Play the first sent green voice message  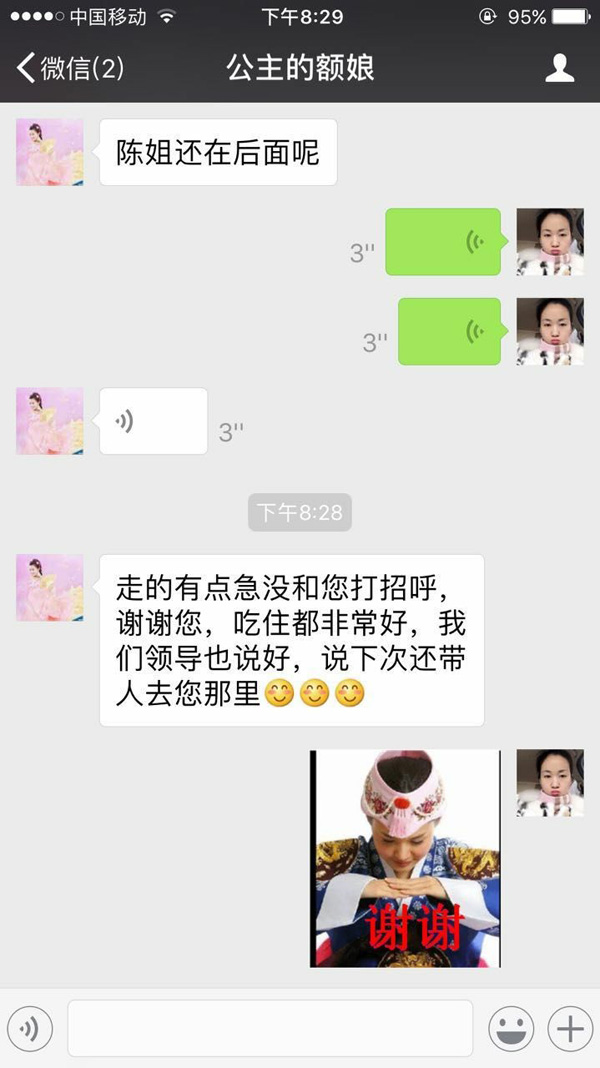[x=443, y=241]
